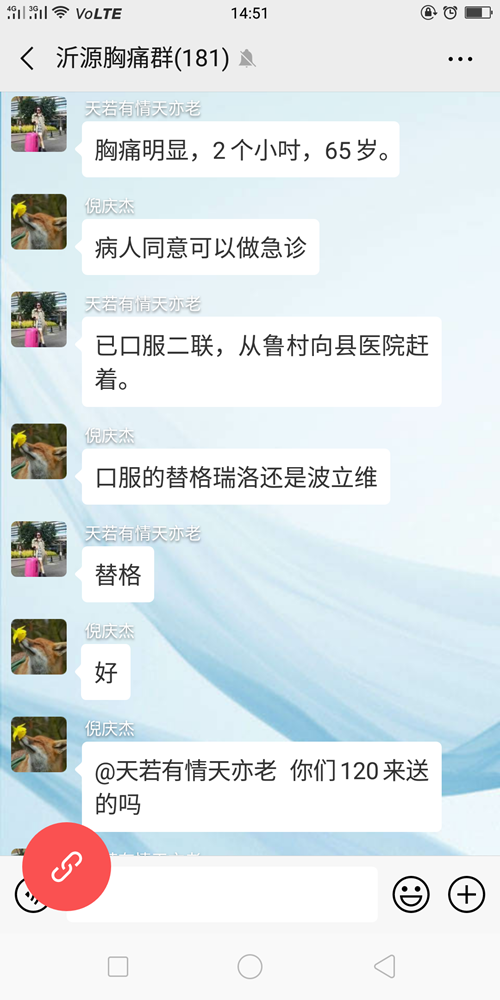The height and width of the screenshot is (1000, 500).
Task: Tap the system home button
Action: [250, 966]
